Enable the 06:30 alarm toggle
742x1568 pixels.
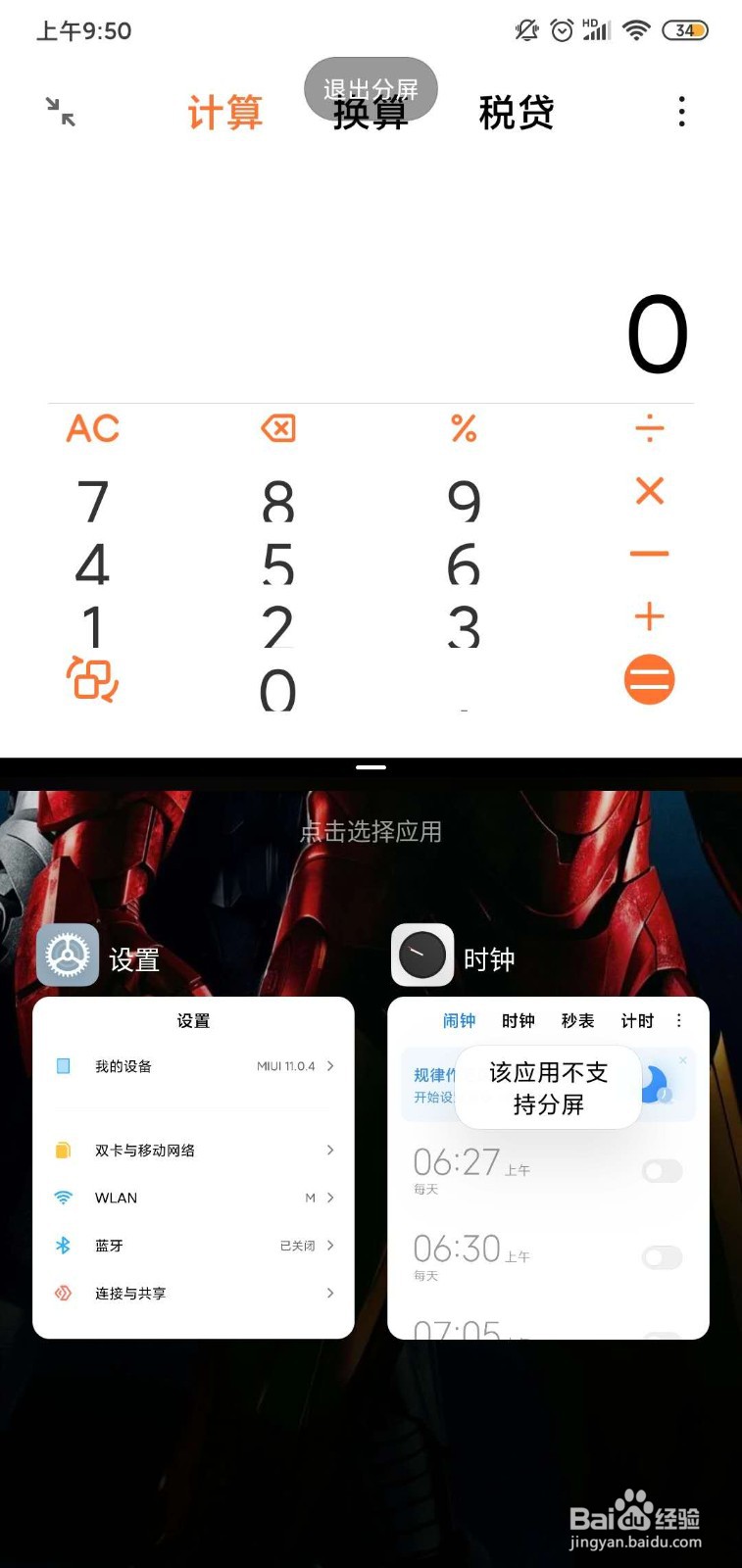tap(662, 1257)
